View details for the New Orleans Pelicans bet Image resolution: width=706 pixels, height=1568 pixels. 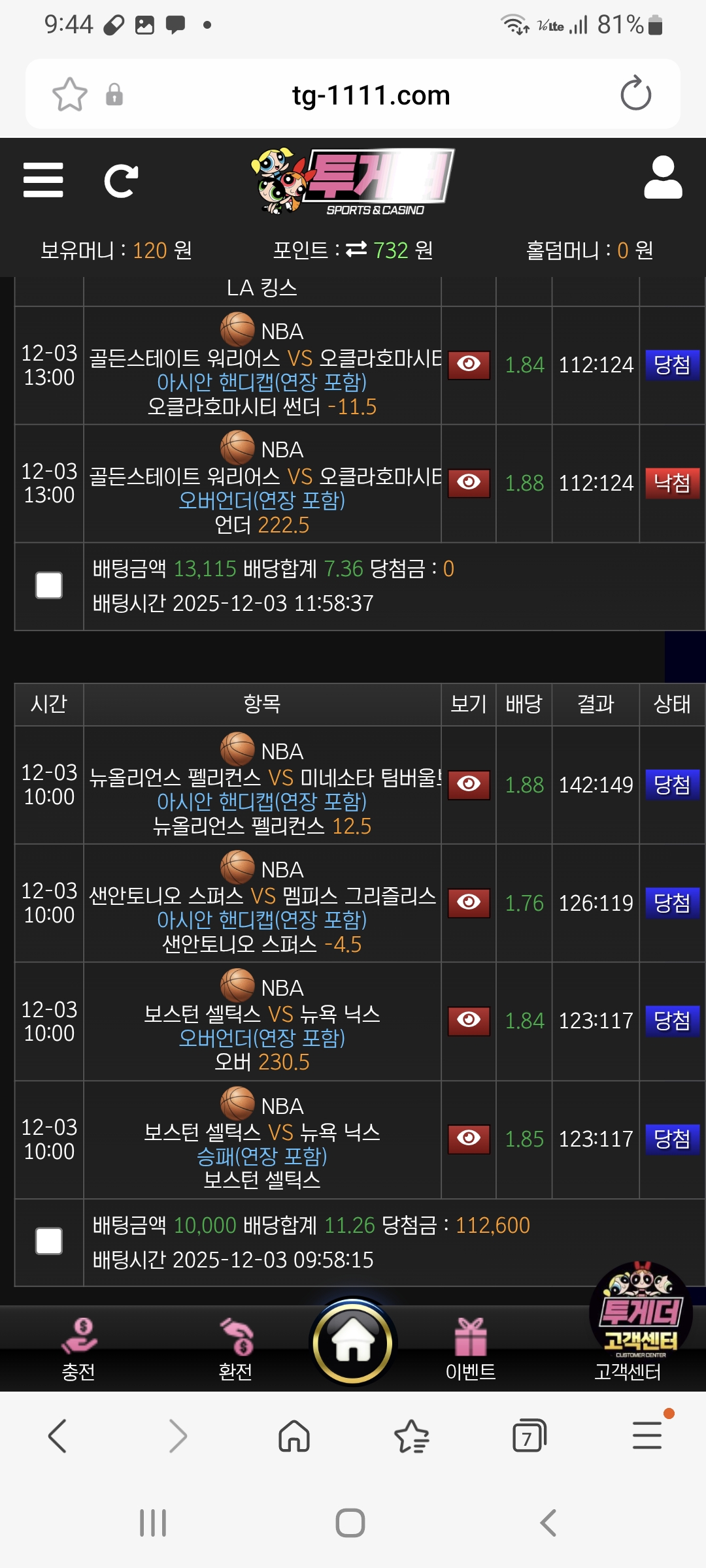[469, 784]
